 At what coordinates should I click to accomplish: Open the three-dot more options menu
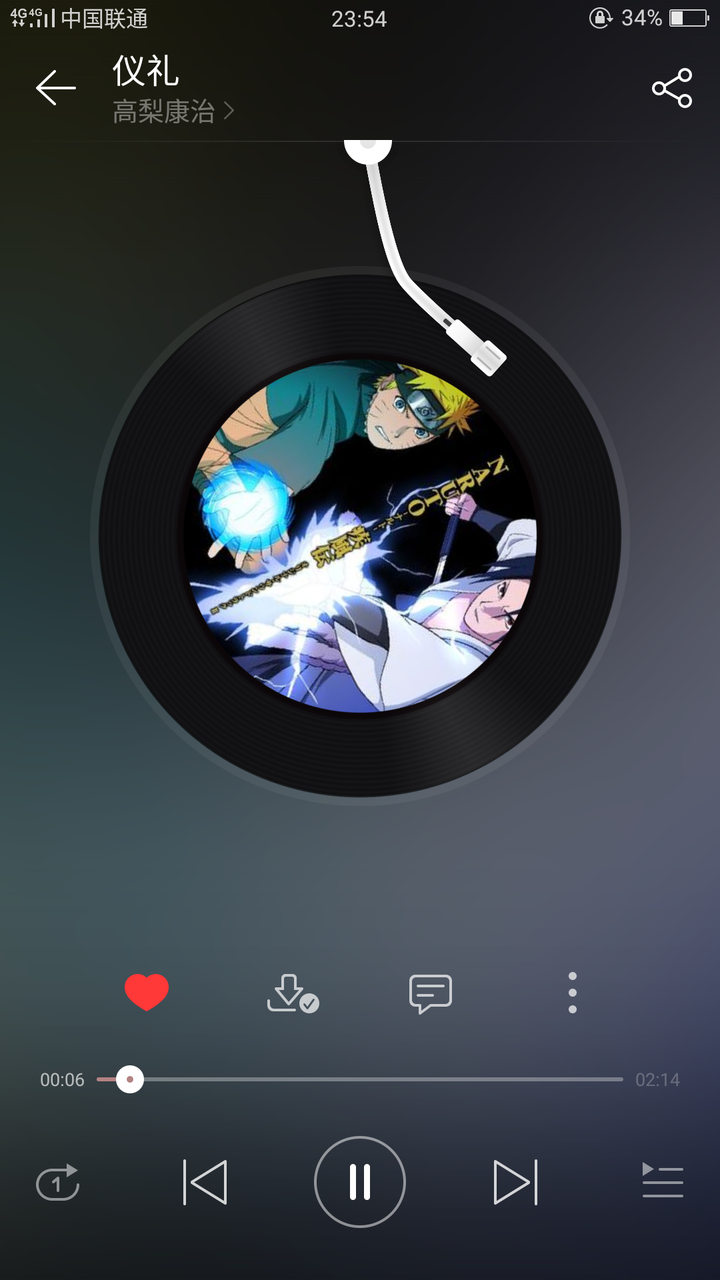[x=572, y=993]
